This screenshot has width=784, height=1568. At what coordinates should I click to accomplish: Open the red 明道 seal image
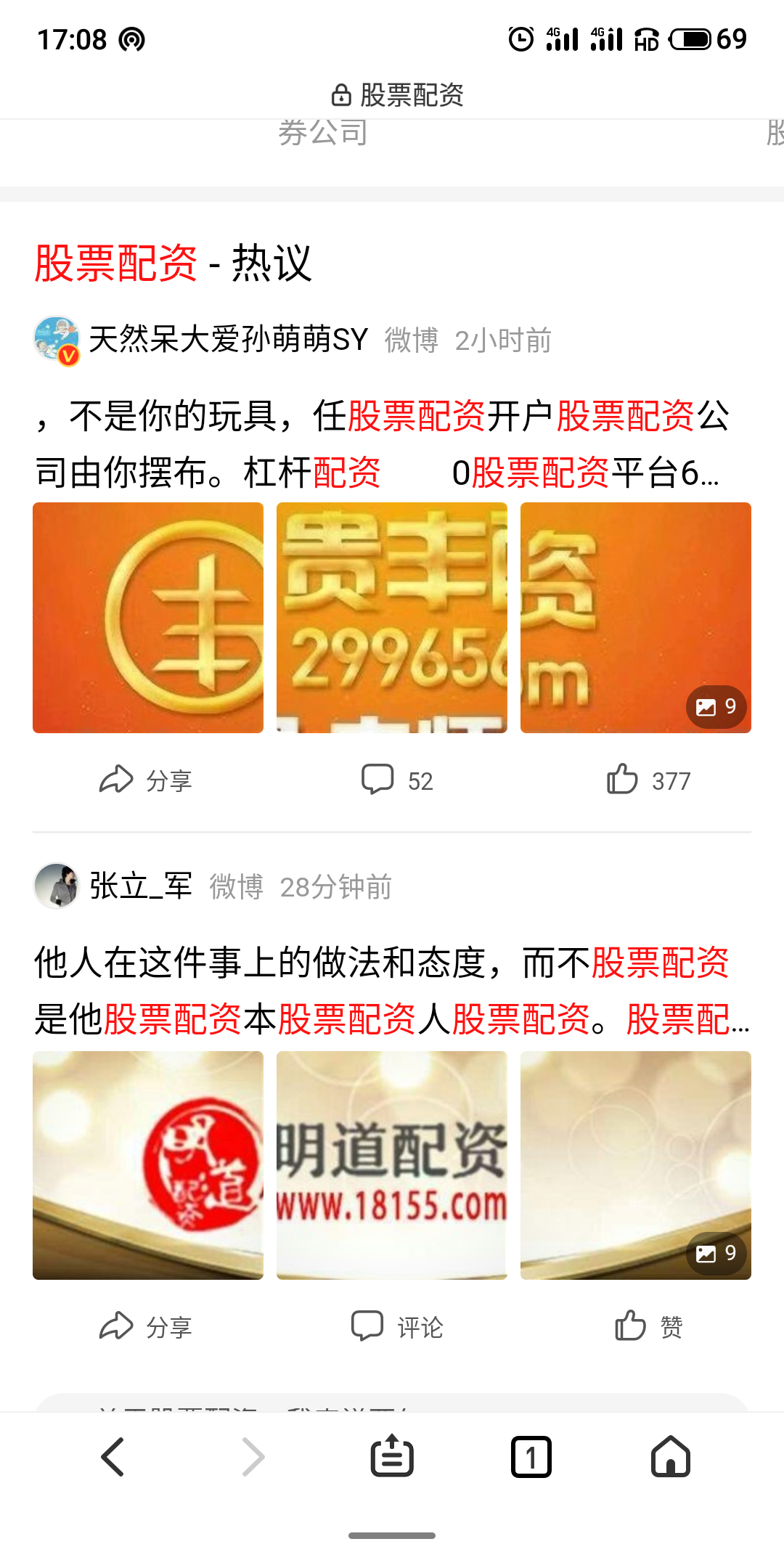148,1165
